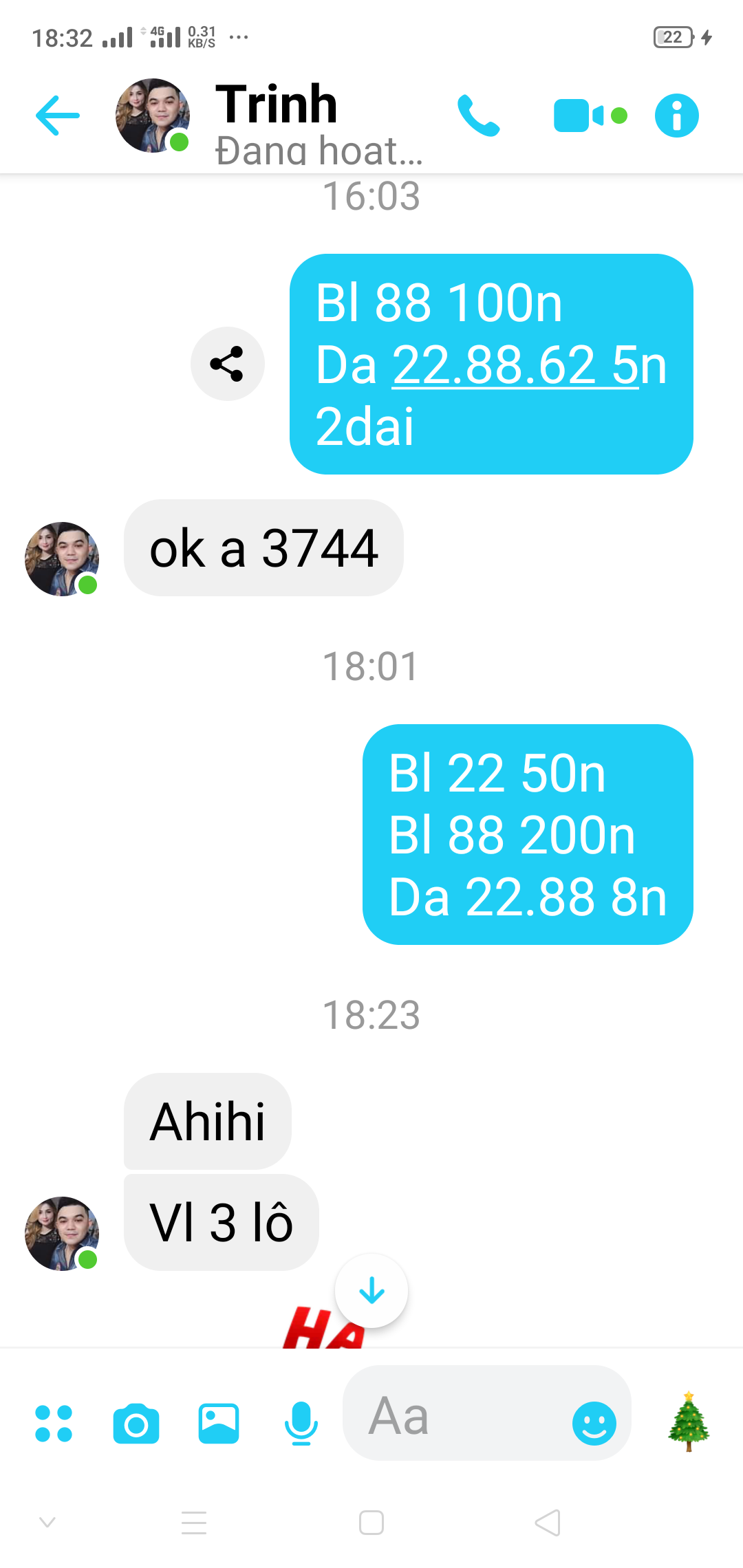Send the Christmas tree emoji
743x1568 pixels.
[x=688, y=1422]
